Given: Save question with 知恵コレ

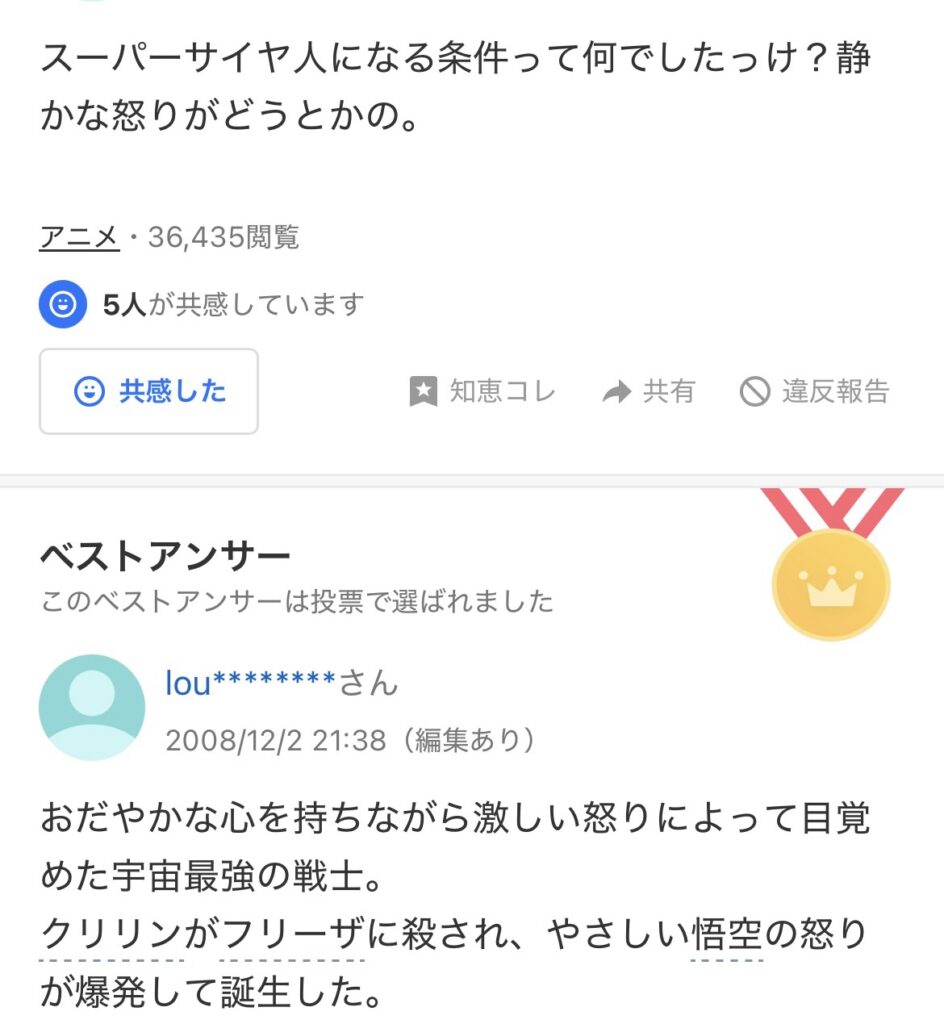Looking at the screenshot, I should pyautogui.click(x=482, y=391).
